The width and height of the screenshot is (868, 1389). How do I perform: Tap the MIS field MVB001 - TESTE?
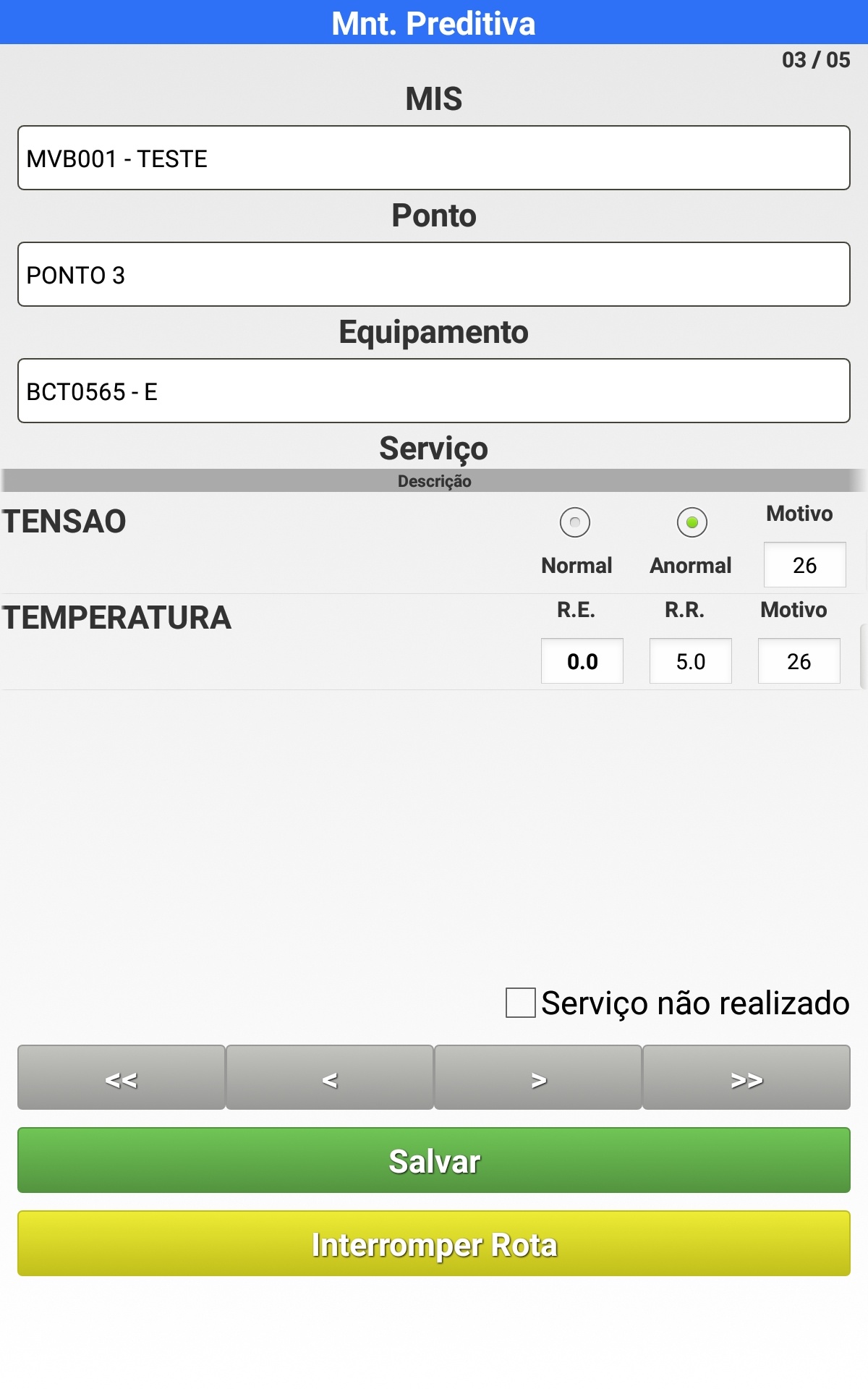click(434, 158)
